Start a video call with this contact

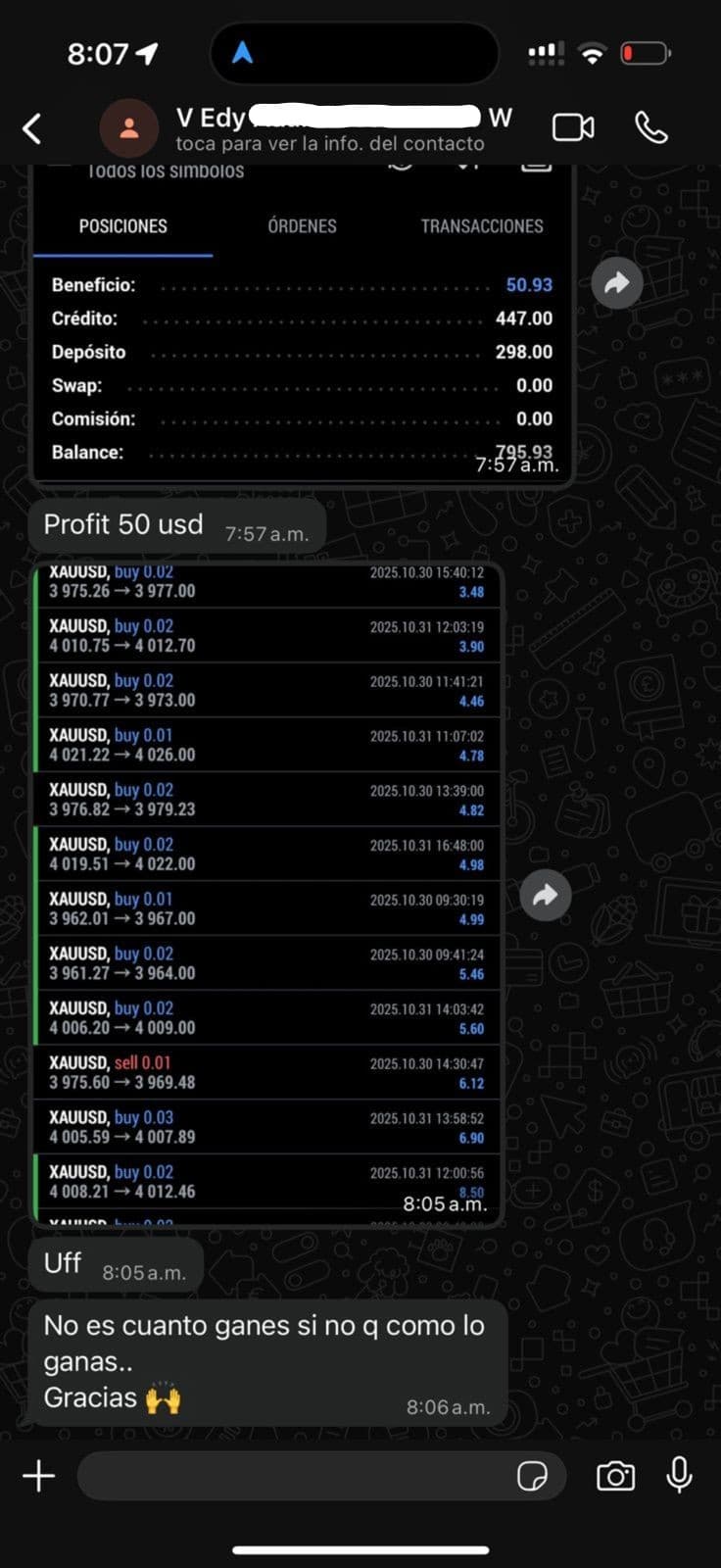(573, 127)
